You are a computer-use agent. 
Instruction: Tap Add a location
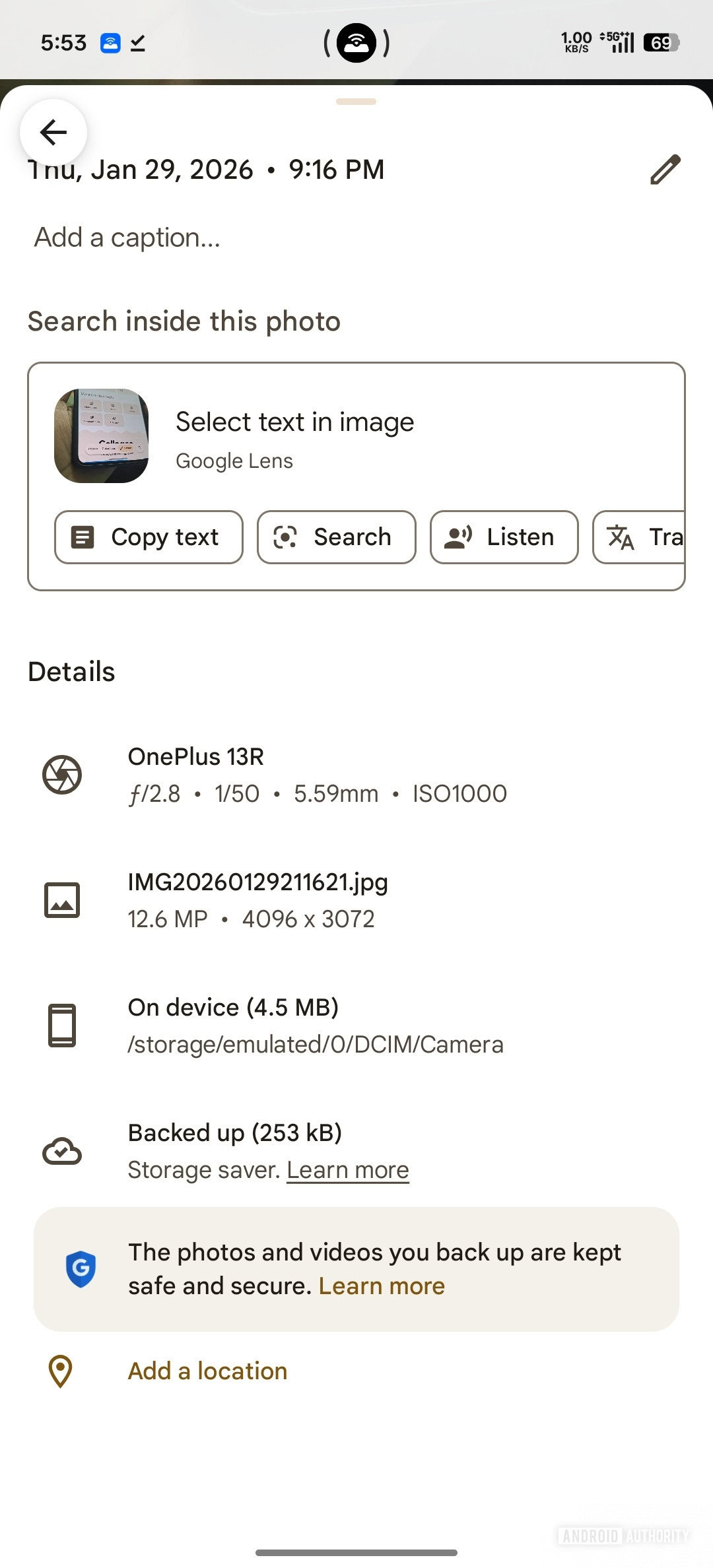[x=207, y=1371]
